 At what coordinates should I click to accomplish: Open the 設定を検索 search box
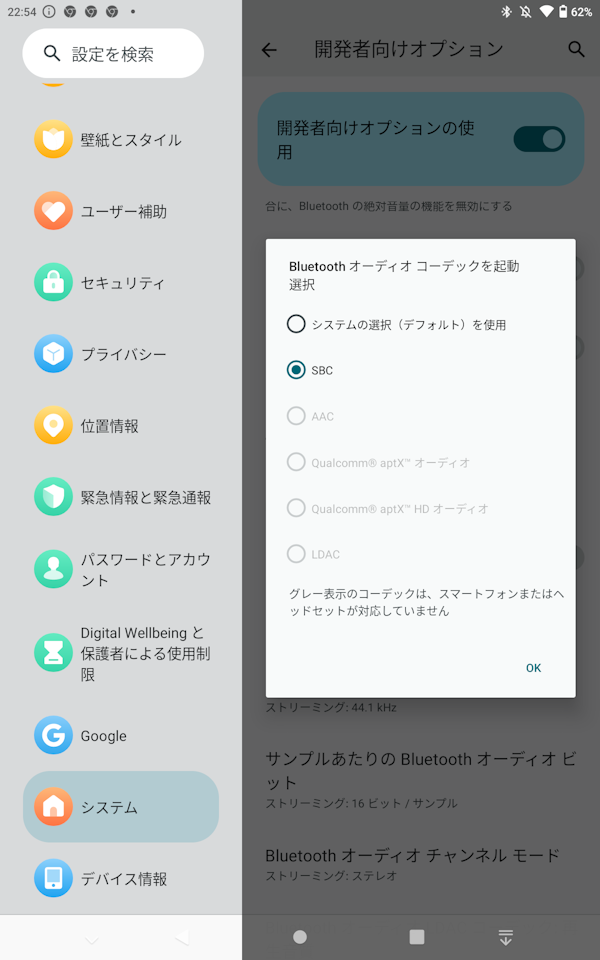[x=113, y=54]
